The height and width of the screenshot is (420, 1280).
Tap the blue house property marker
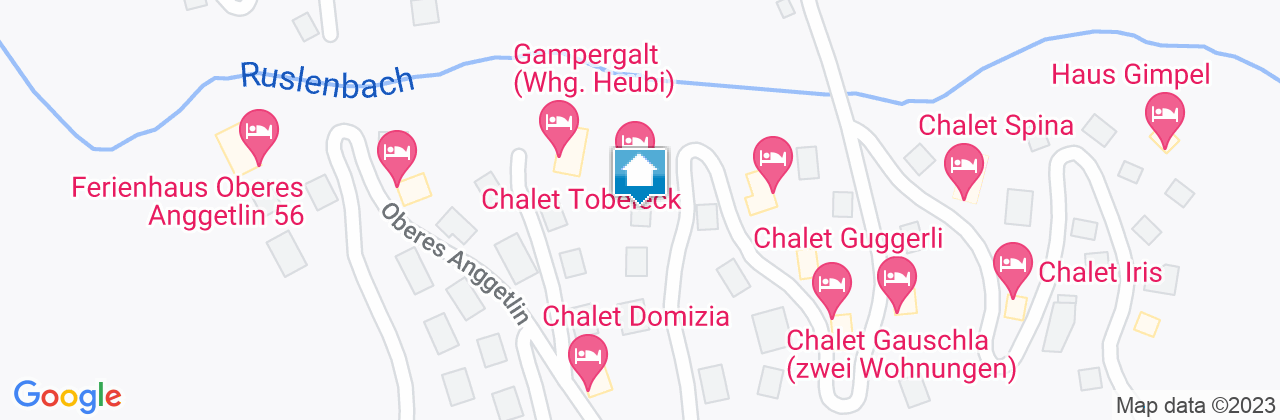coord(640,173)
